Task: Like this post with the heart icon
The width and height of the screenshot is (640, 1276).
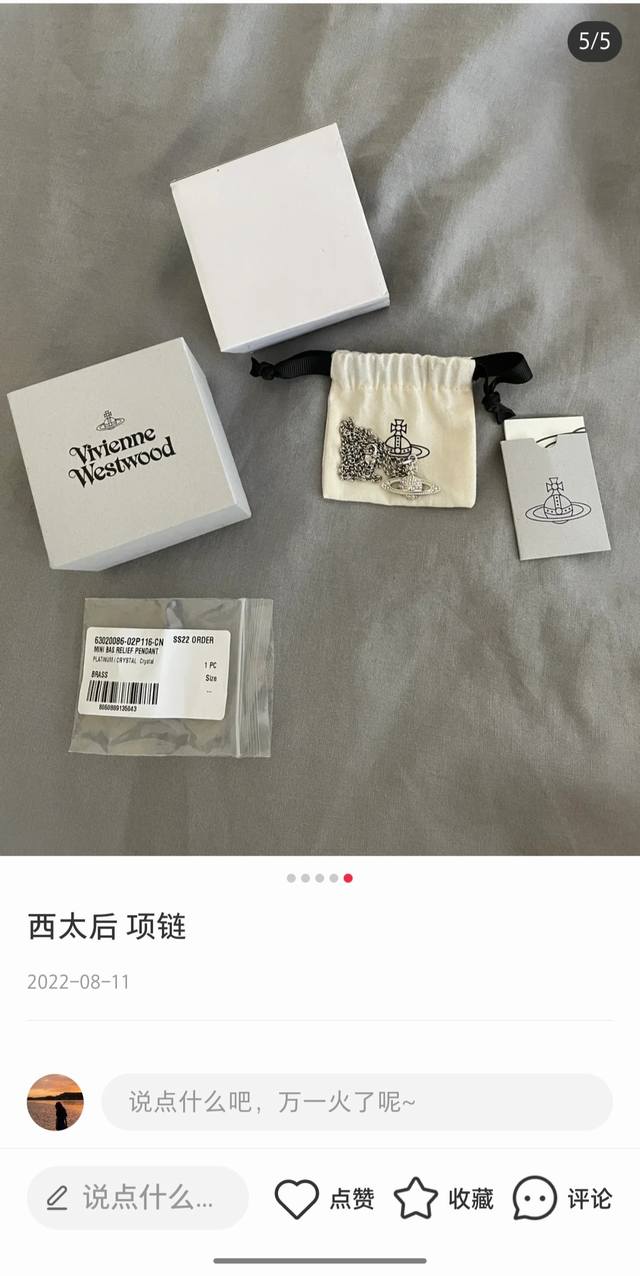Action: pos(297,1198)
